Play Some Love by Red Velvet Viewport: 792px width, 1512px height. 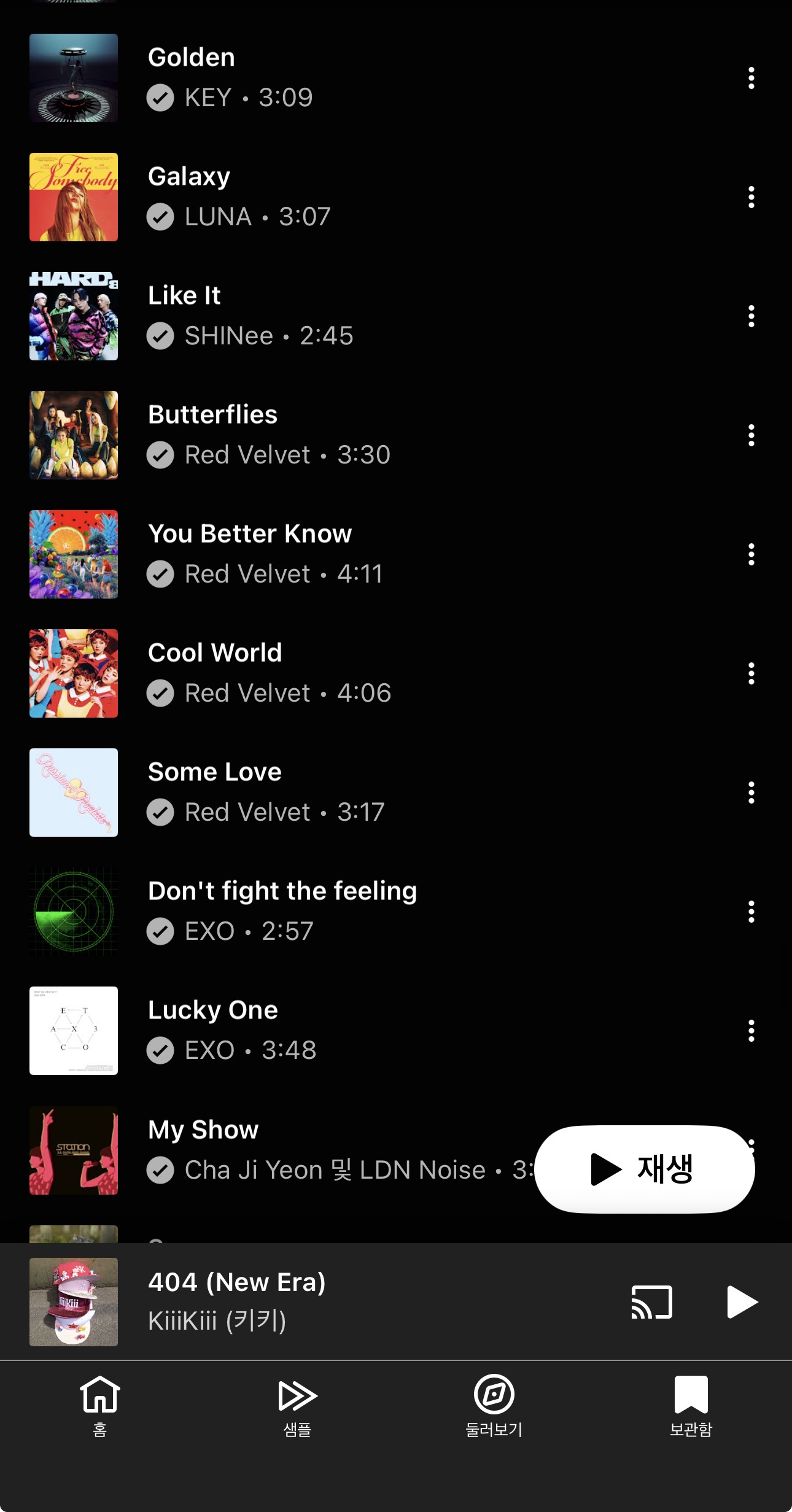coord(307,793)
